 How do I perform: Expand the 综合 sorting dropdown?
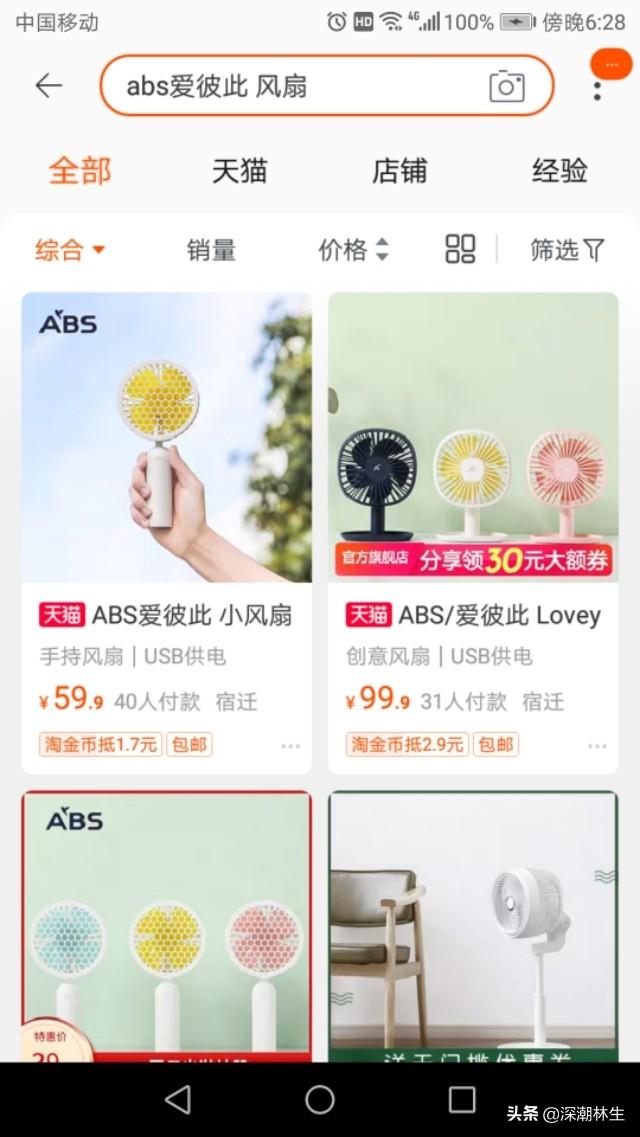[70, 250]
